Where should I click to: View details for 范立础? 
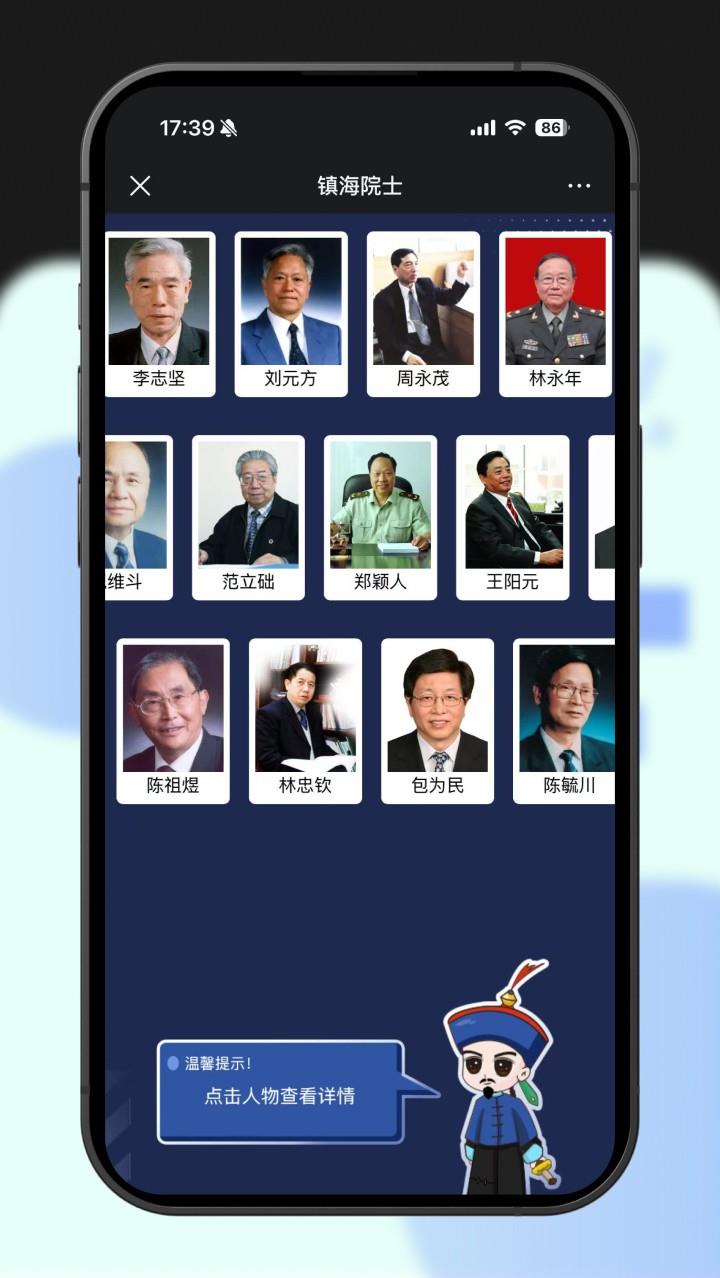click(248, 516)
